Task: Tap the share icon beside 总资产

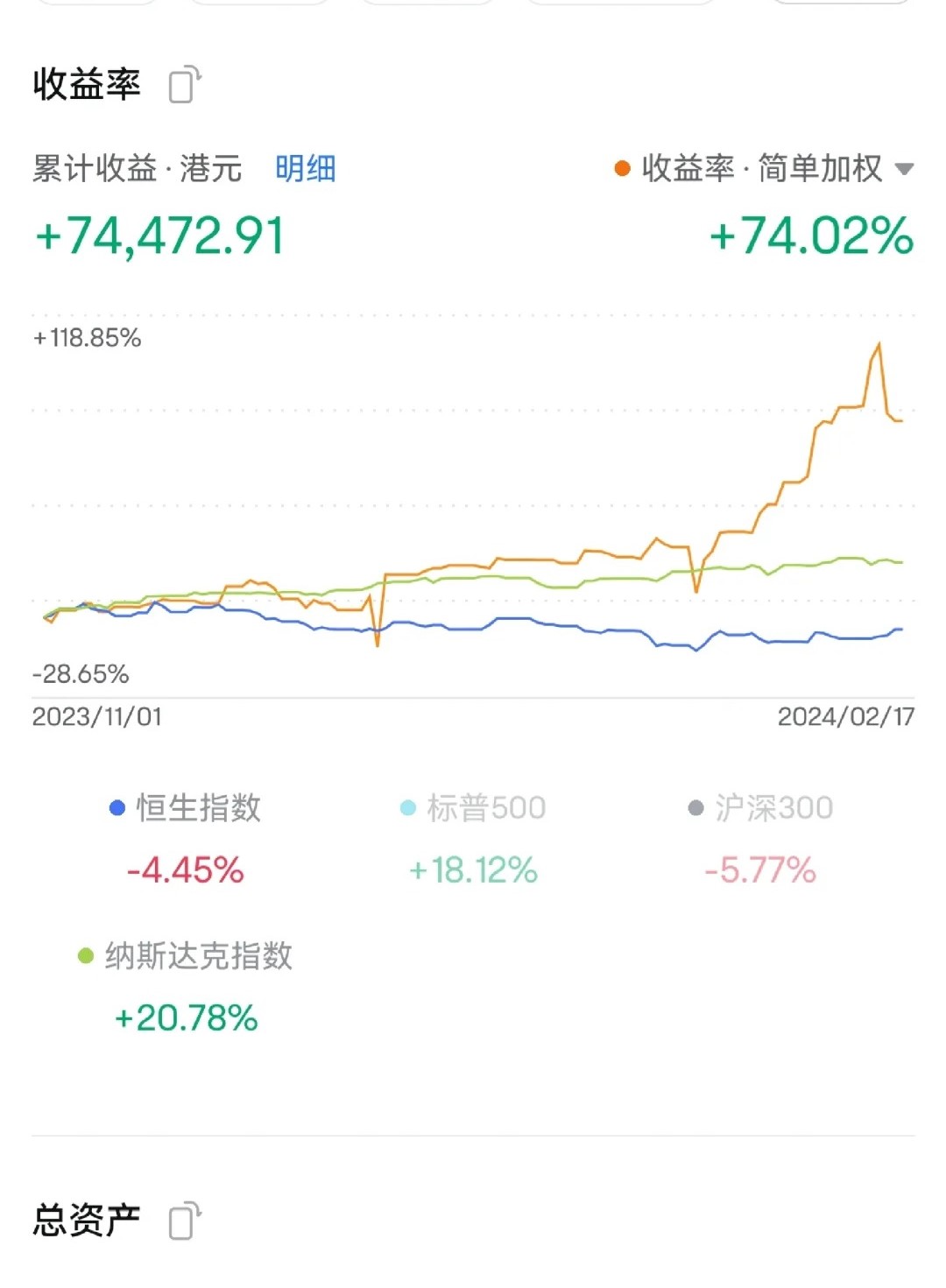Action: [x=185, y=1221]
